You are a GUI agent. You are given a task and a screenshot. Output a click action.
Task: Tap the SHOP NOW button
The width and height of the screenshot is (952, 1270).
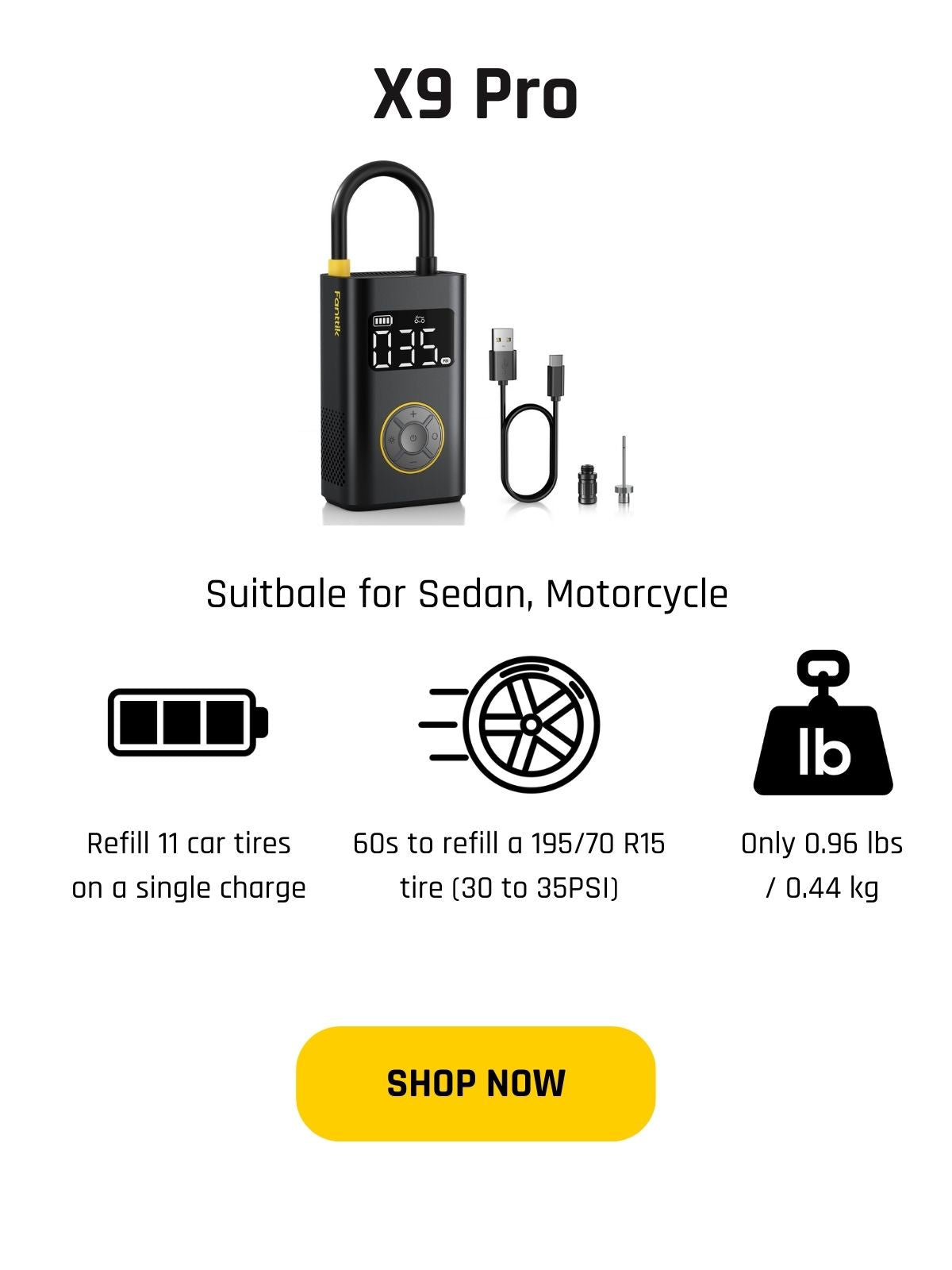coord(475,1083)
